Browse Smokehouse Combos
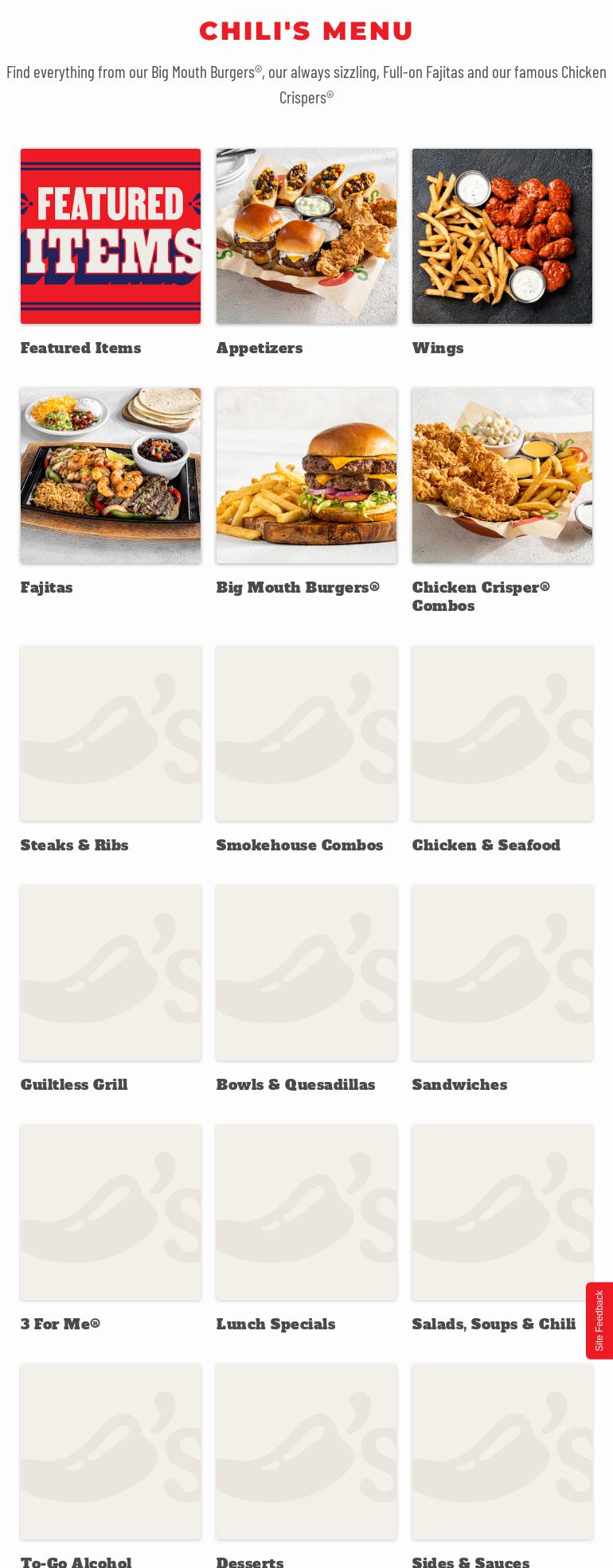This screenshot has height=1568, width=613. (x=306, y=733)
